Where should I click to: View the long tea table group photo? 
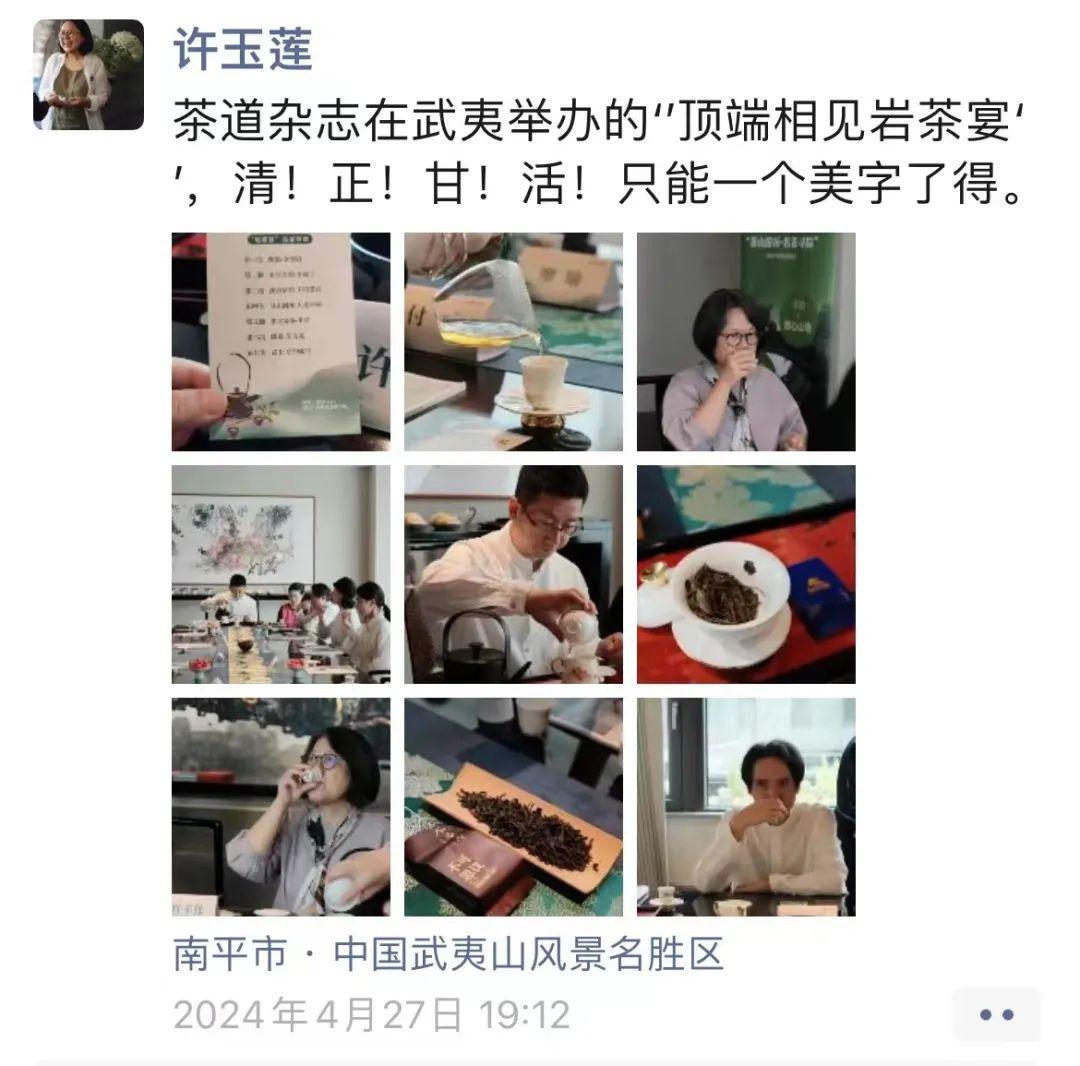[x=281, y=574]
